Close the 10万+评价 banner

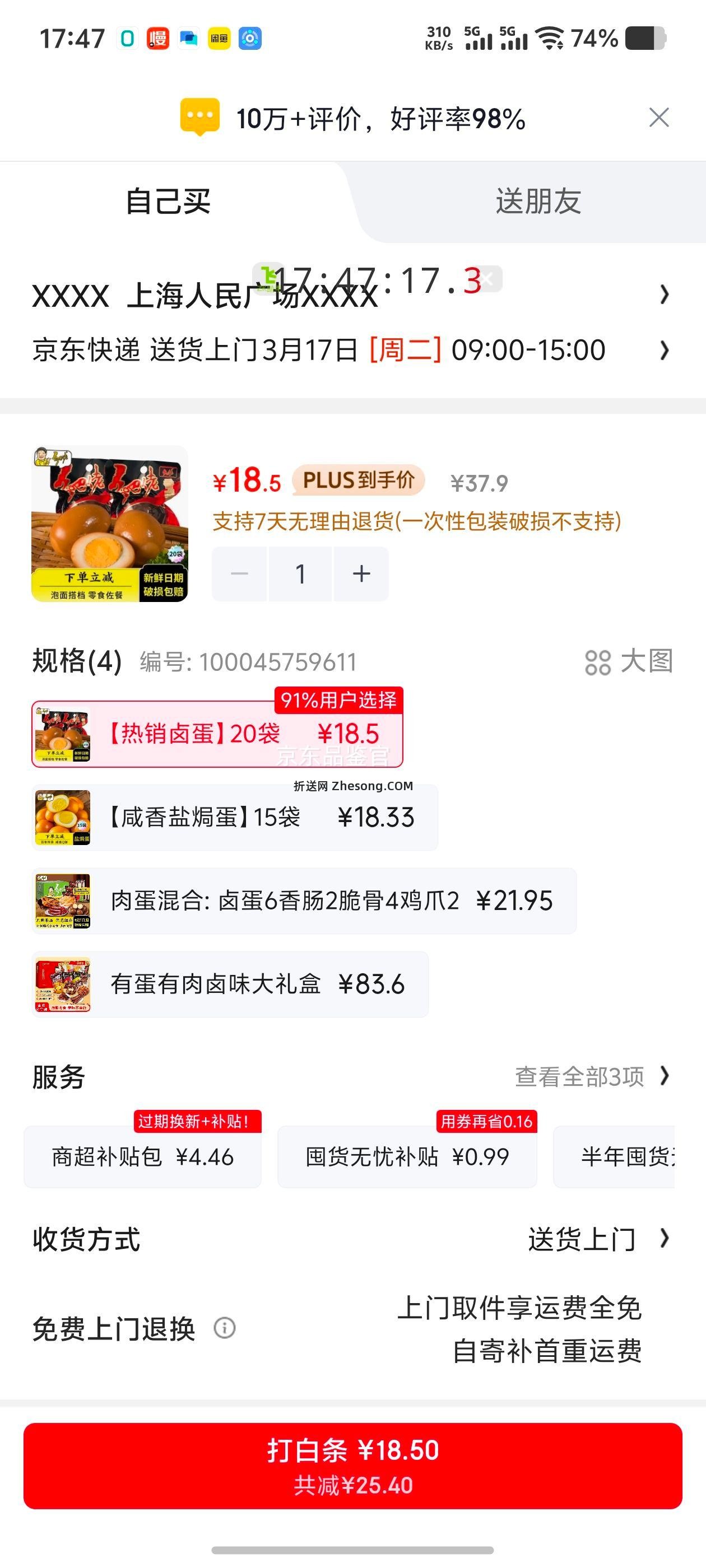658,117
